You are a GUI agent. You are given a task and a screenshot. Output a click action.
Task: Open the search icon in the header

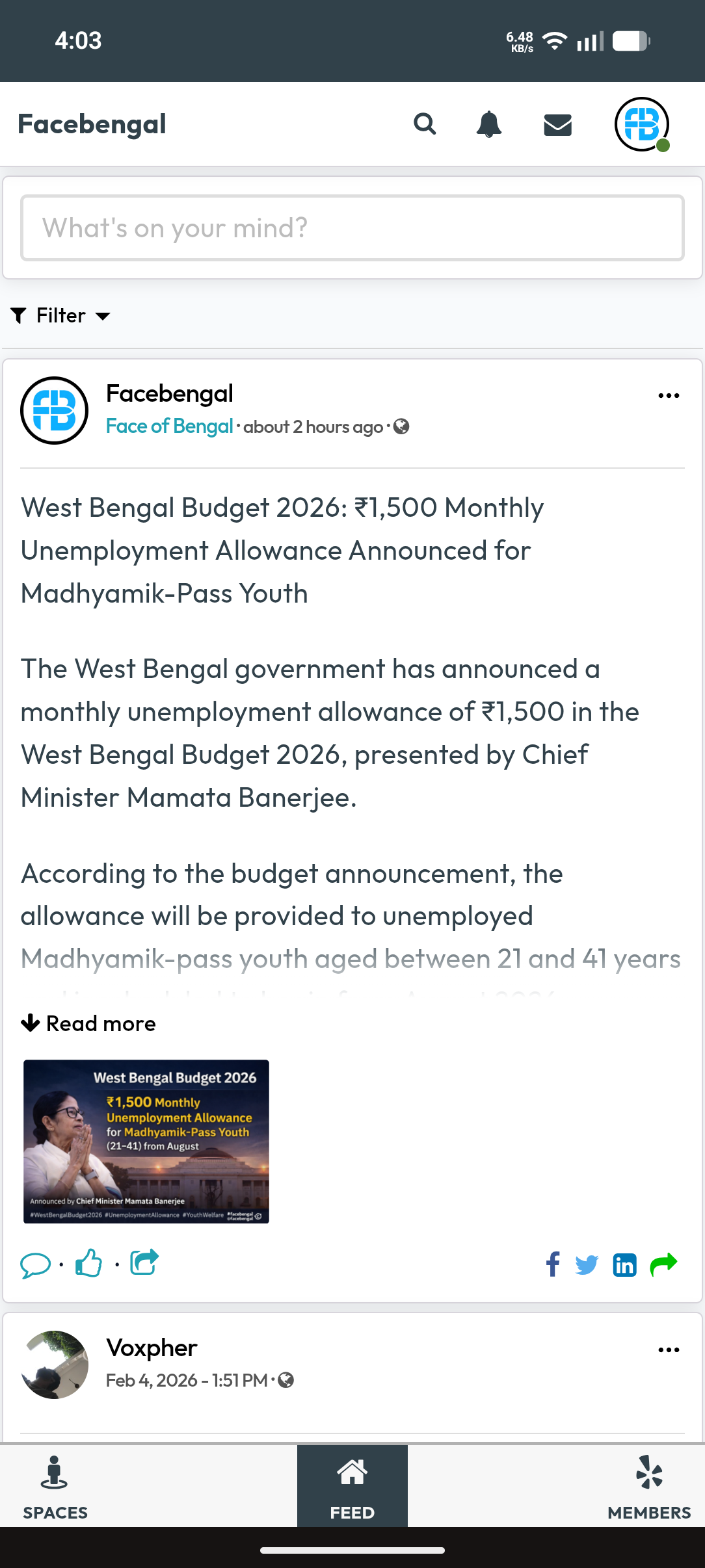pyautogui.click(x=424, y=124)
